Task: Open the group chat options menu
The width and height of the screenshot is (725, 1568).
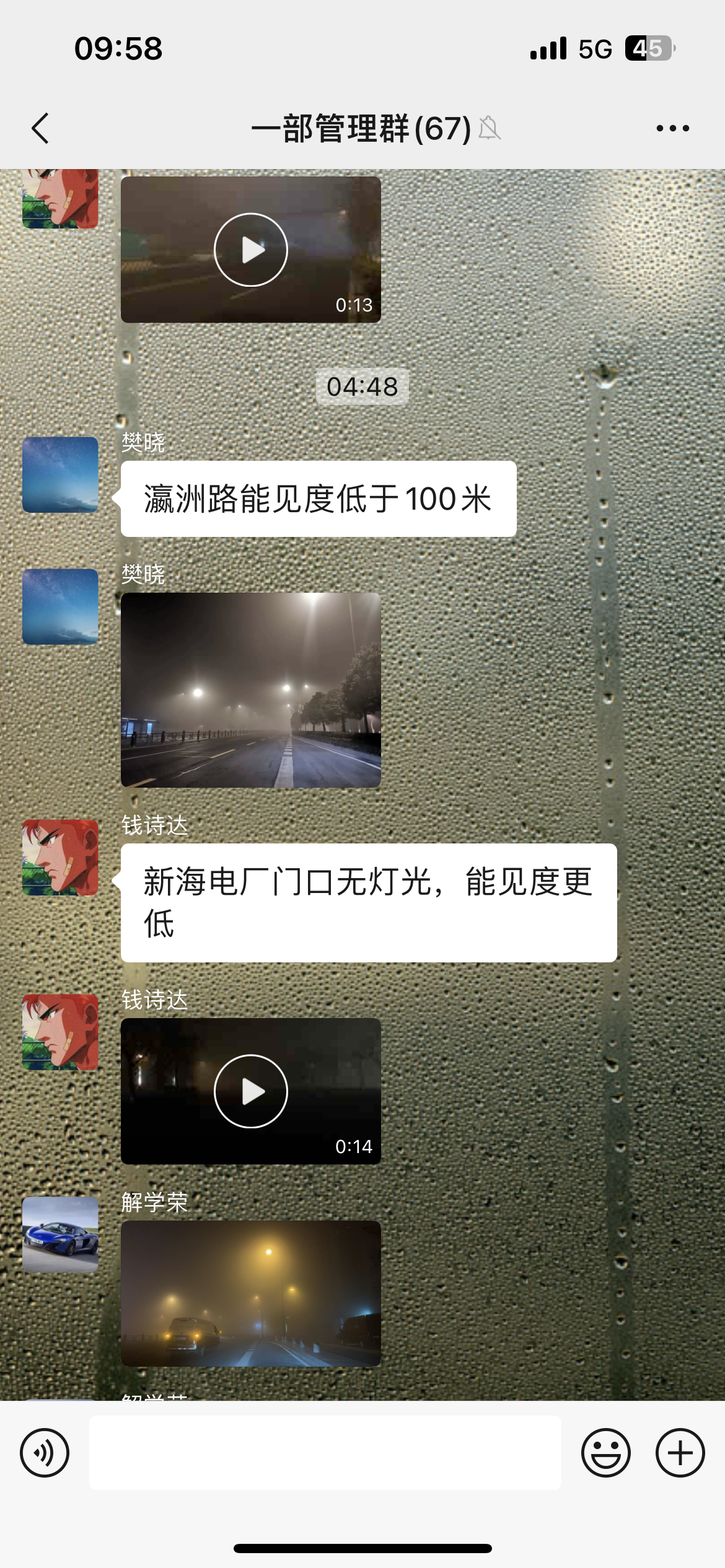Action: tap(672, 129)
